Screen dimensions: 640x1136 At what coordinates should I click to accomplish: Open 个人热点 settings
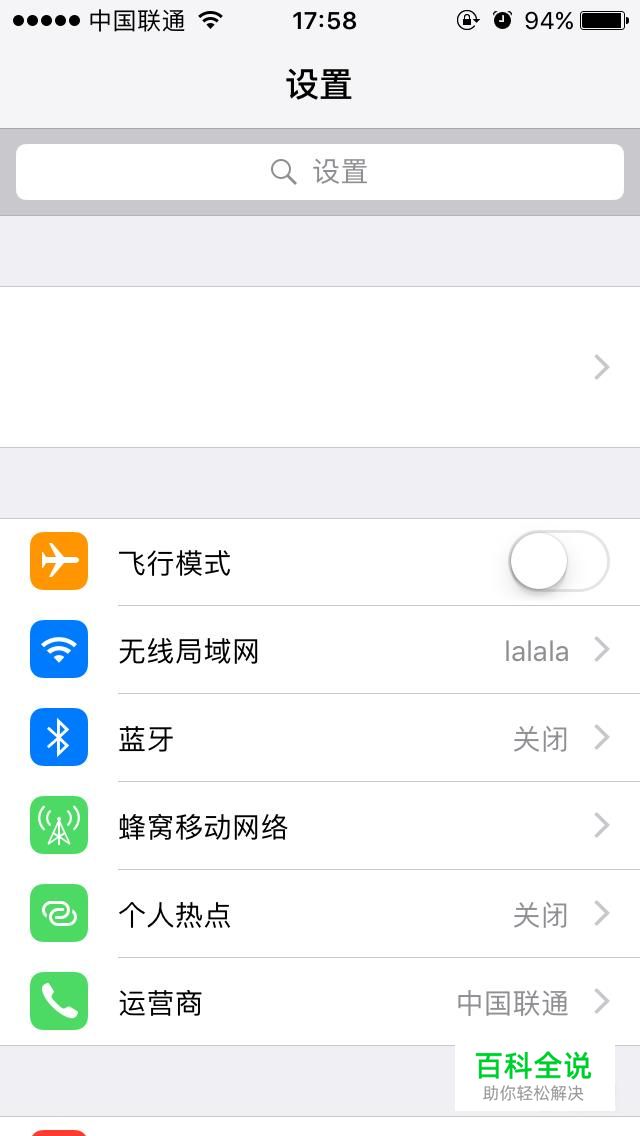click(320, 914)
